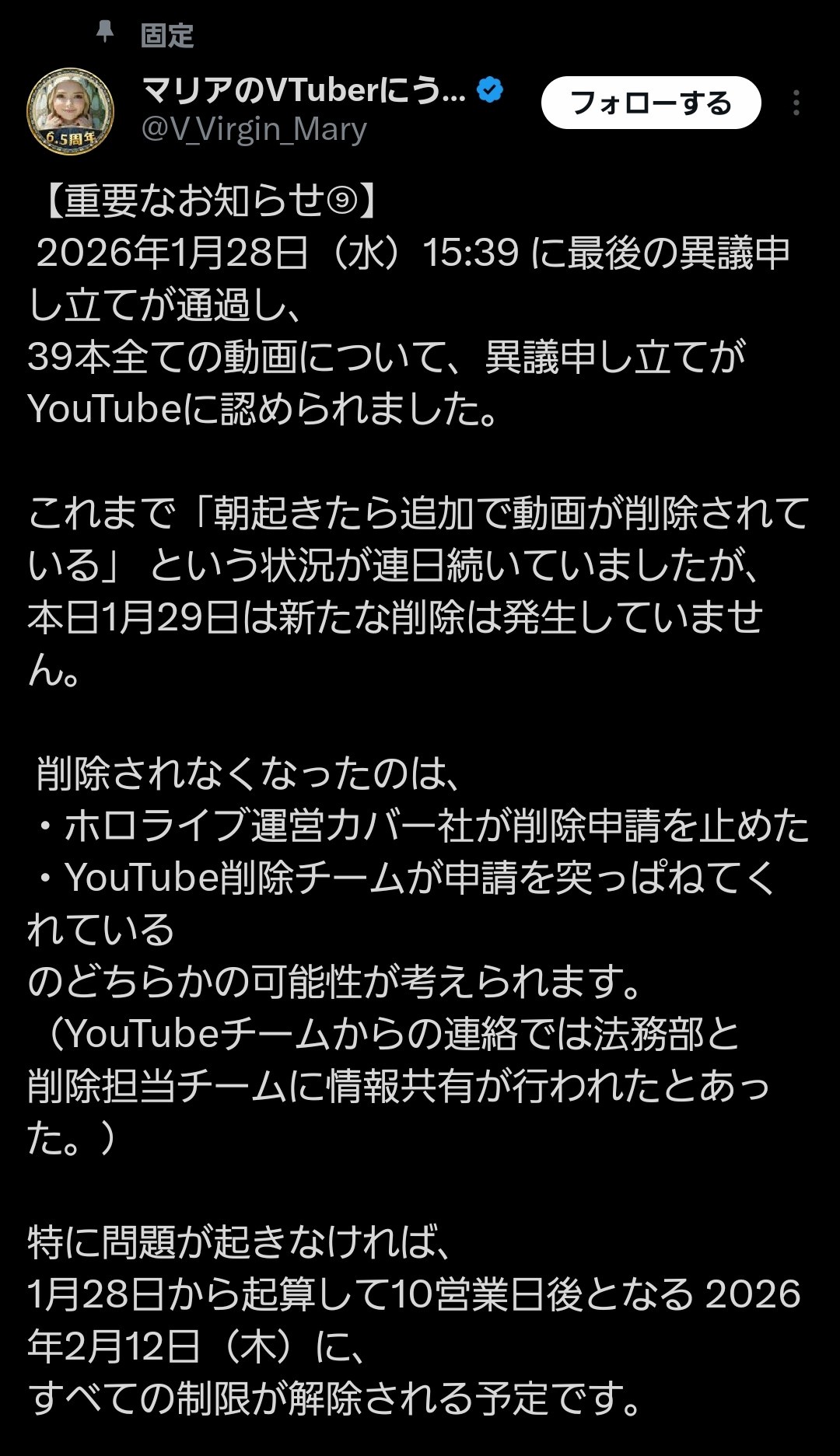
Task: Tap the フォローする button
Action: 650,103
